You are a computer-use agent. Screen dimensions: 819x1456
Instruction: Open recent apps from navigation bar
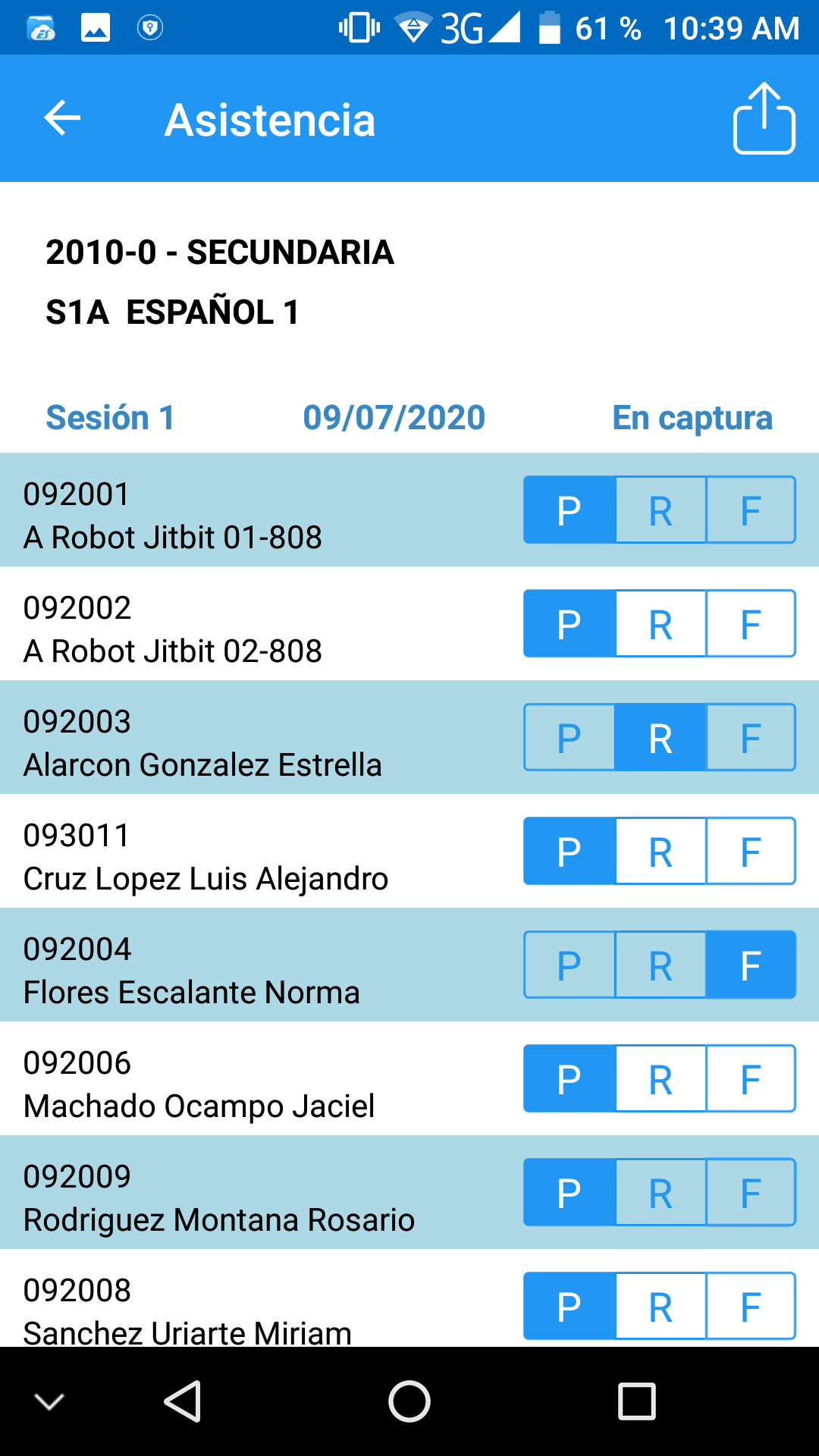point(637,1401)
